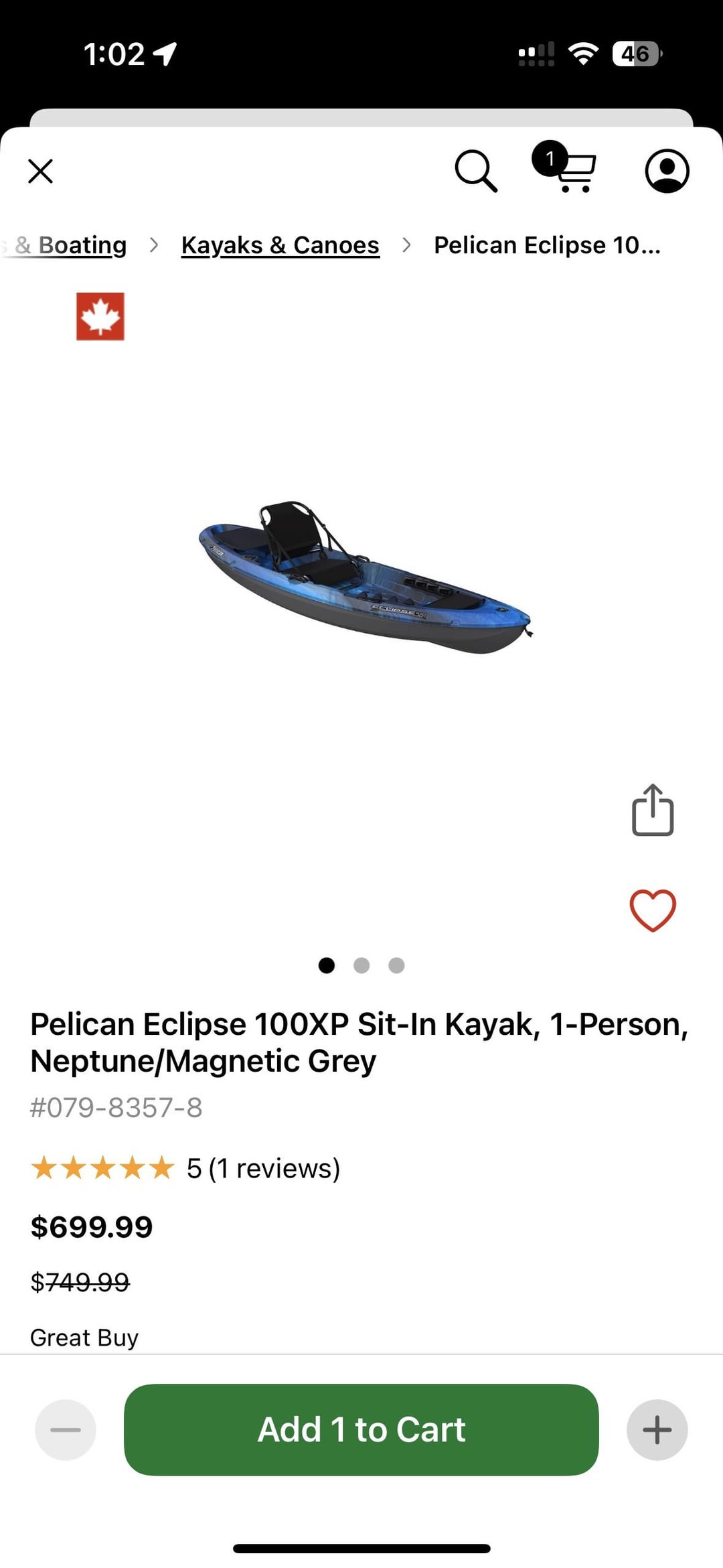The image size is (723, 1568).
Task: Tap Add 1 to Cart
Action: click(361, 1429)
